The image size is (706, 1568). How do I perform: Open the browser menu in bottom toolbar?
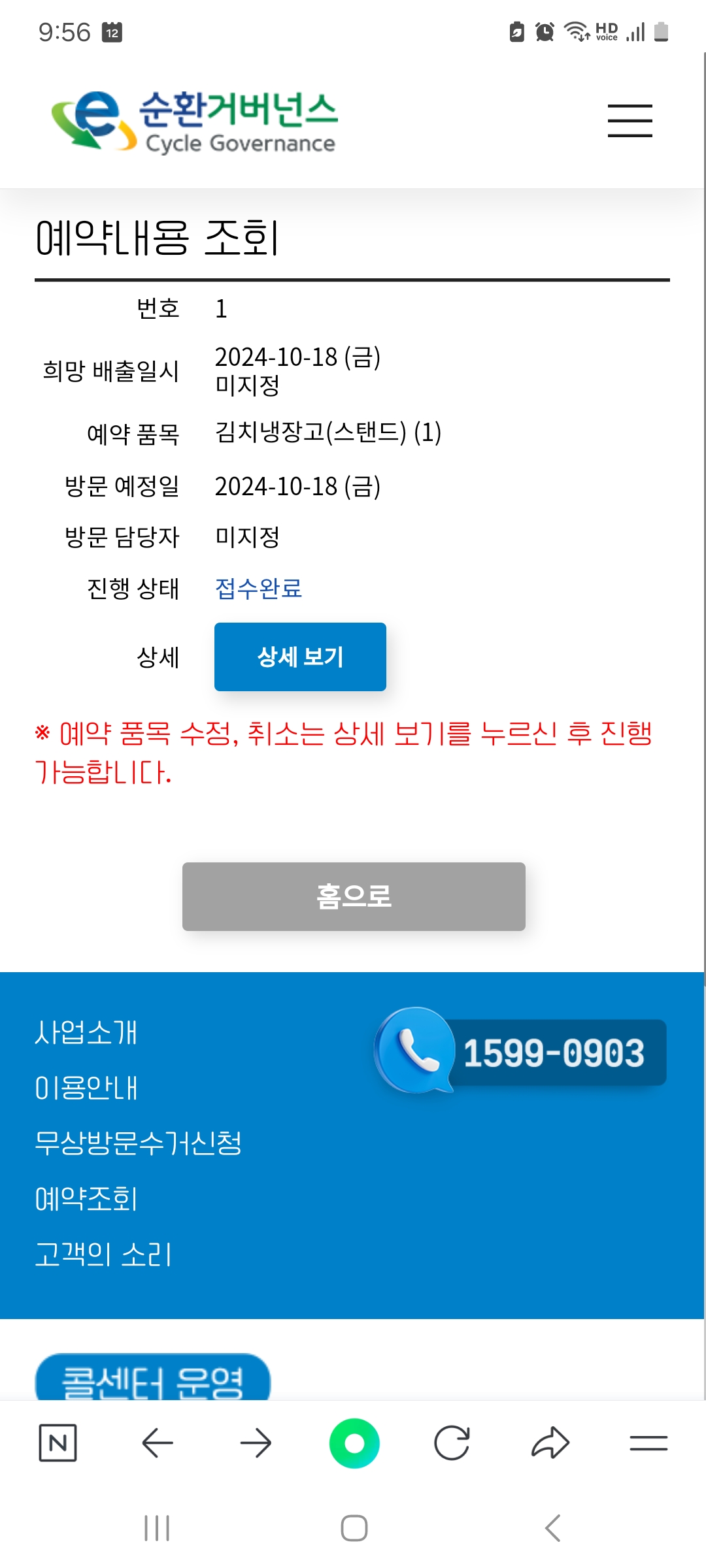tap(648, 1443)
